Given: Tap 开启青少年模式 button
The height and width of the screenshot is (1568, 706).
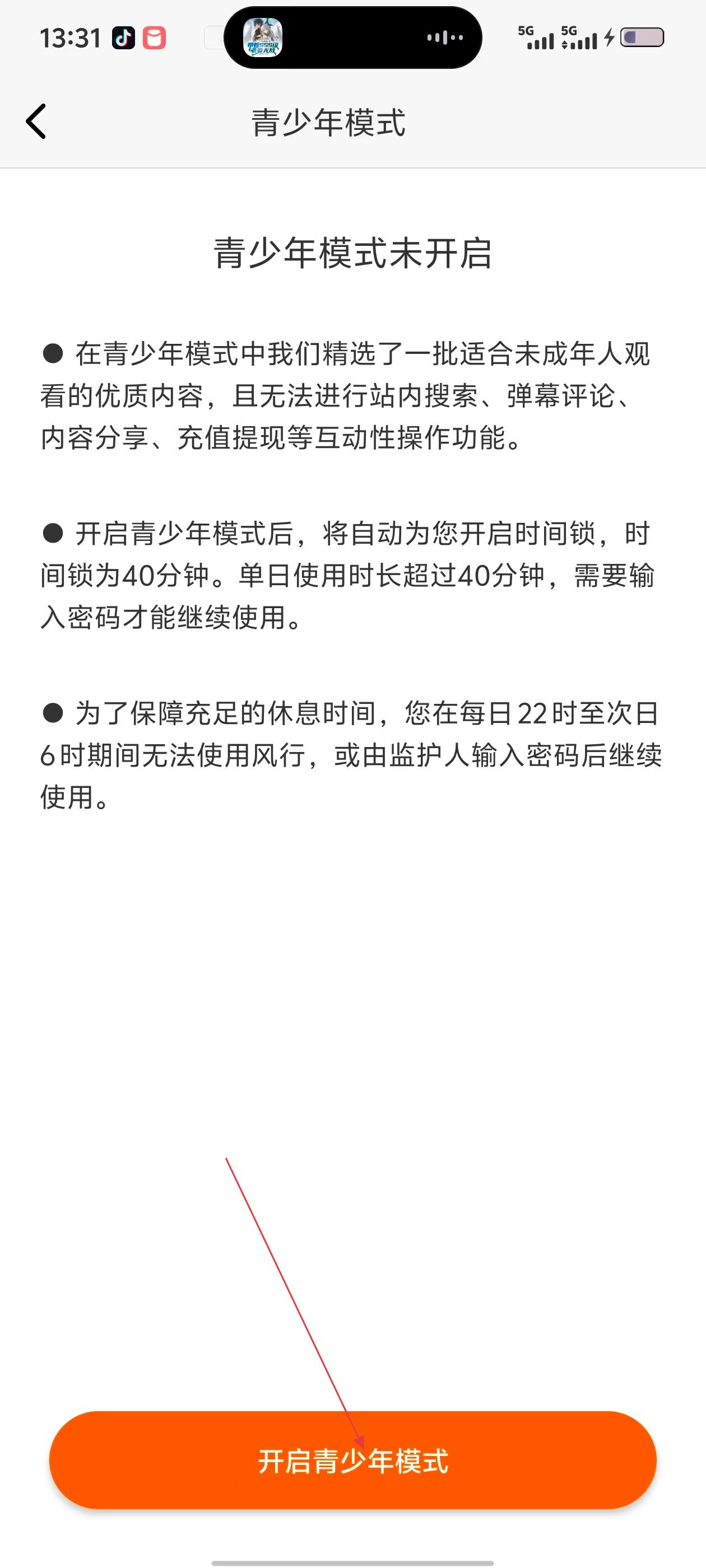Looking at the screenshot, I should pyautogui.click(x=352, y=1461).
